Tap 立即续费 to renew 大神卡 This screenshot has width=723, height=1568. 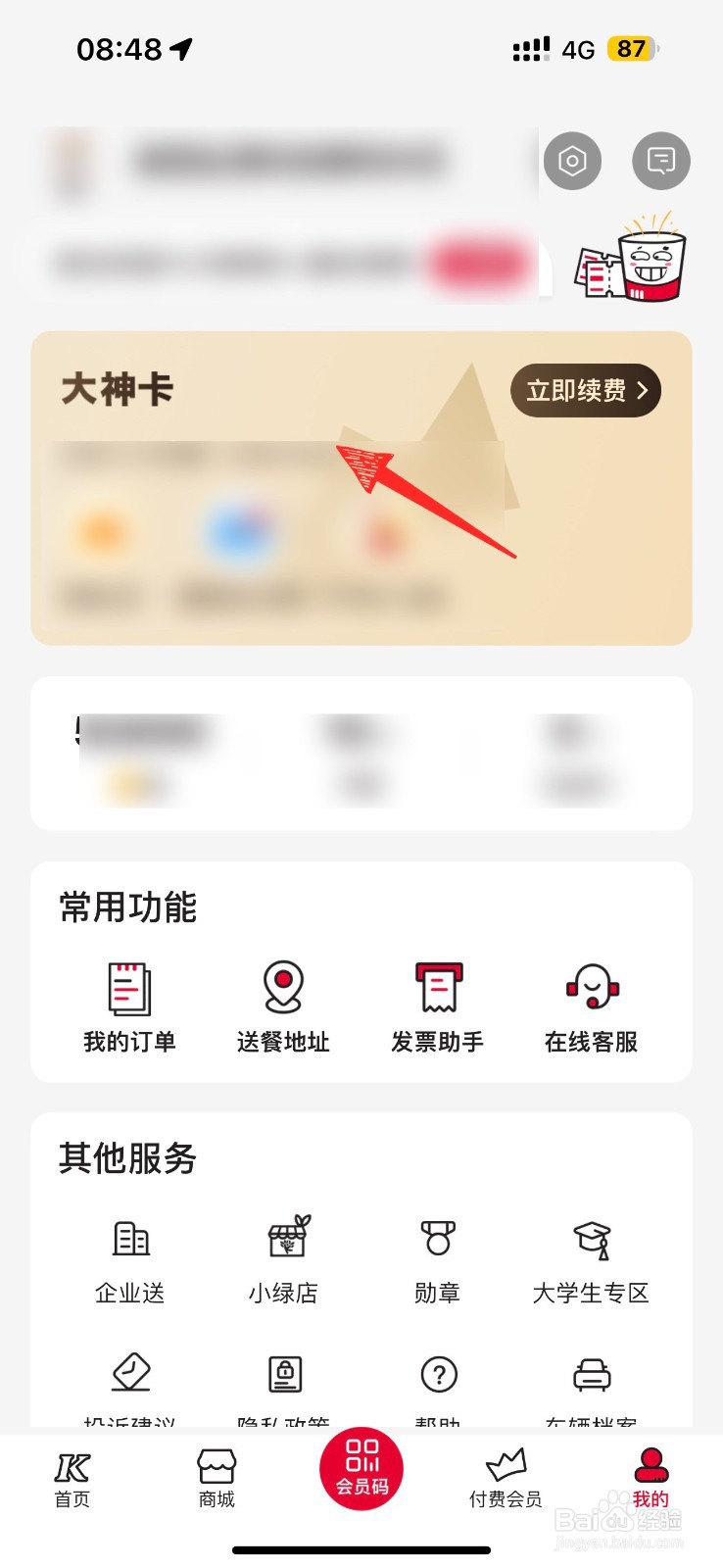click(x=585, y=389)
